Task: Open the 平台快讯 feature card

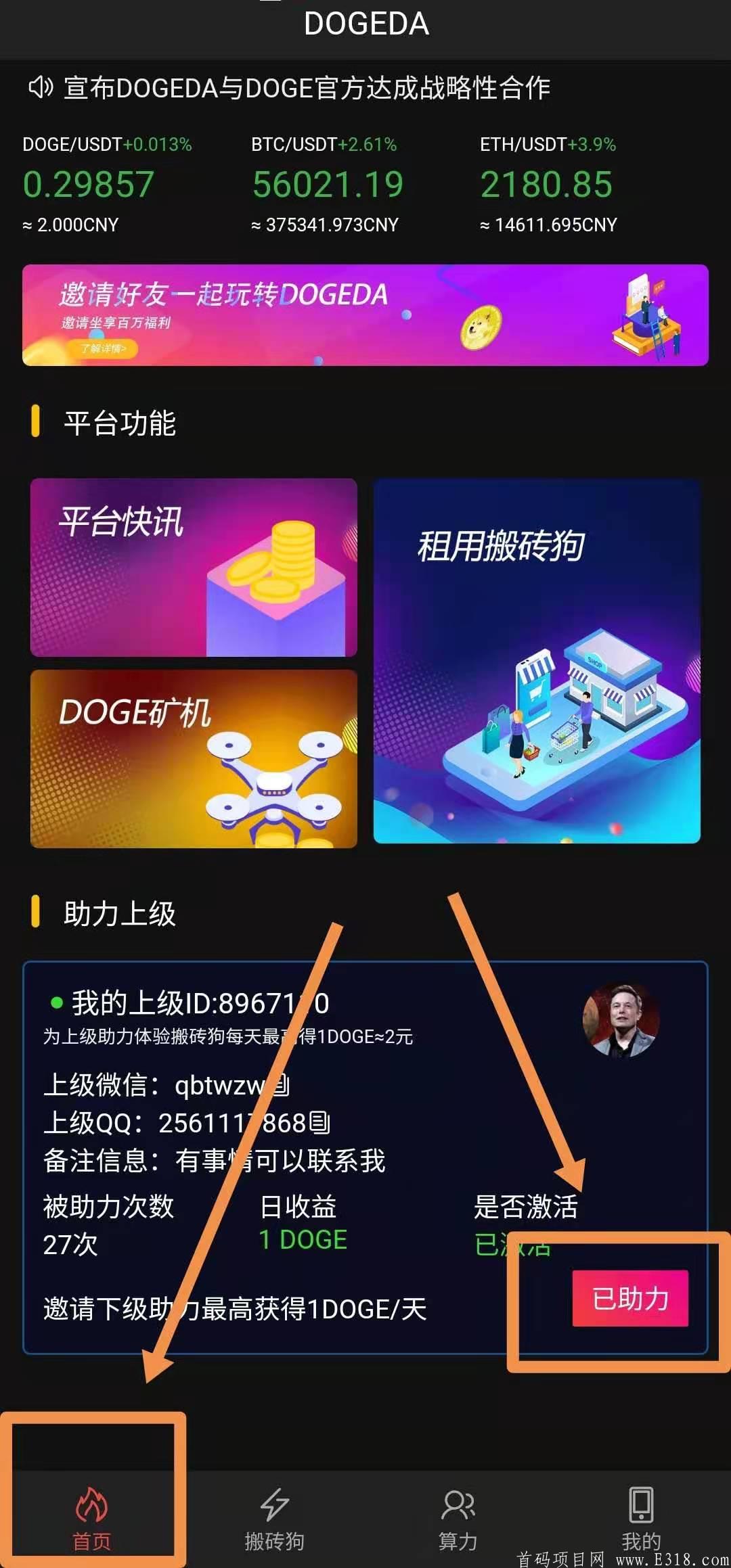Action: coord(192,568)
